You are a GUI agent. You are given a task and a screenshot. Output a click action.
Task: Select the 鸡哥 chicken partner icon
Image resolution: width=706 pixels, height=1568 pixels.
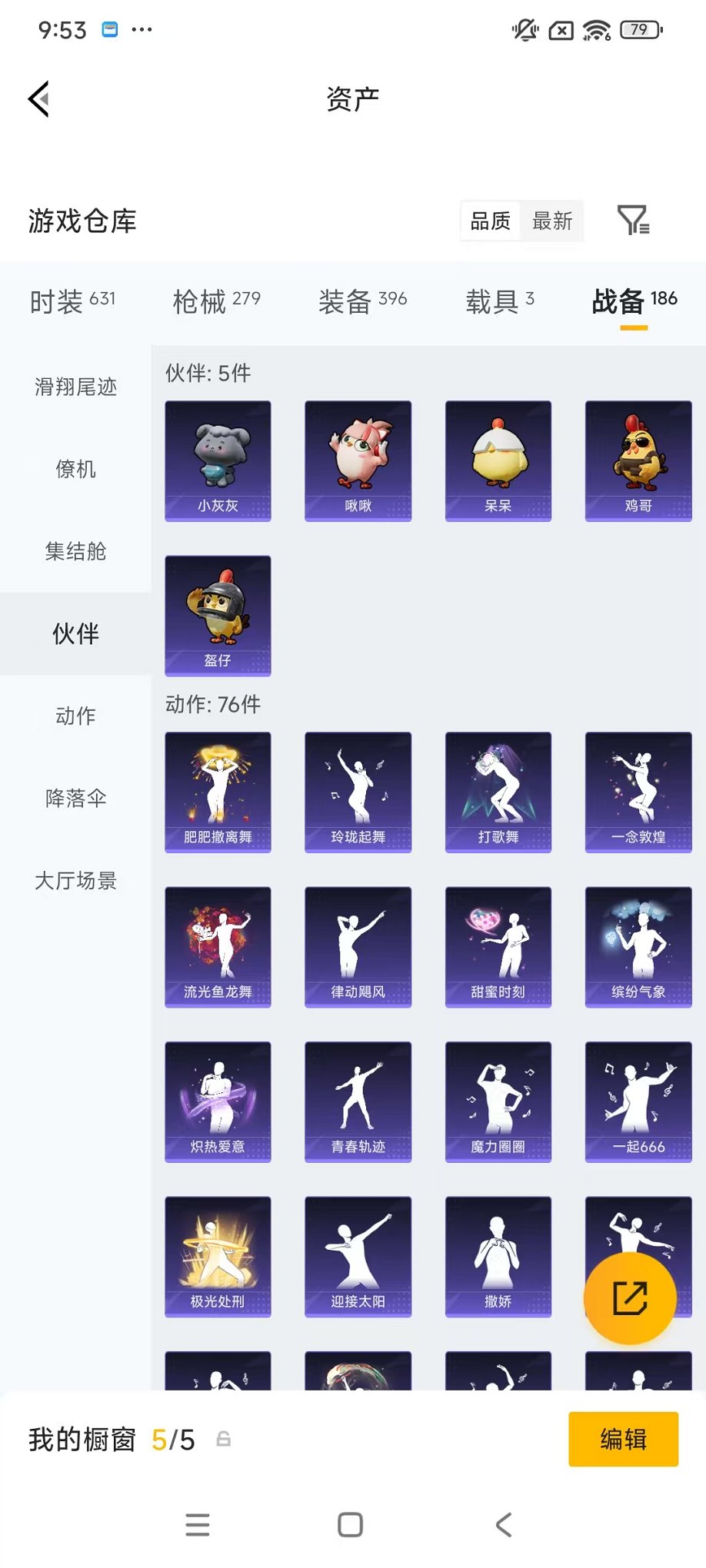coord(638,460)
